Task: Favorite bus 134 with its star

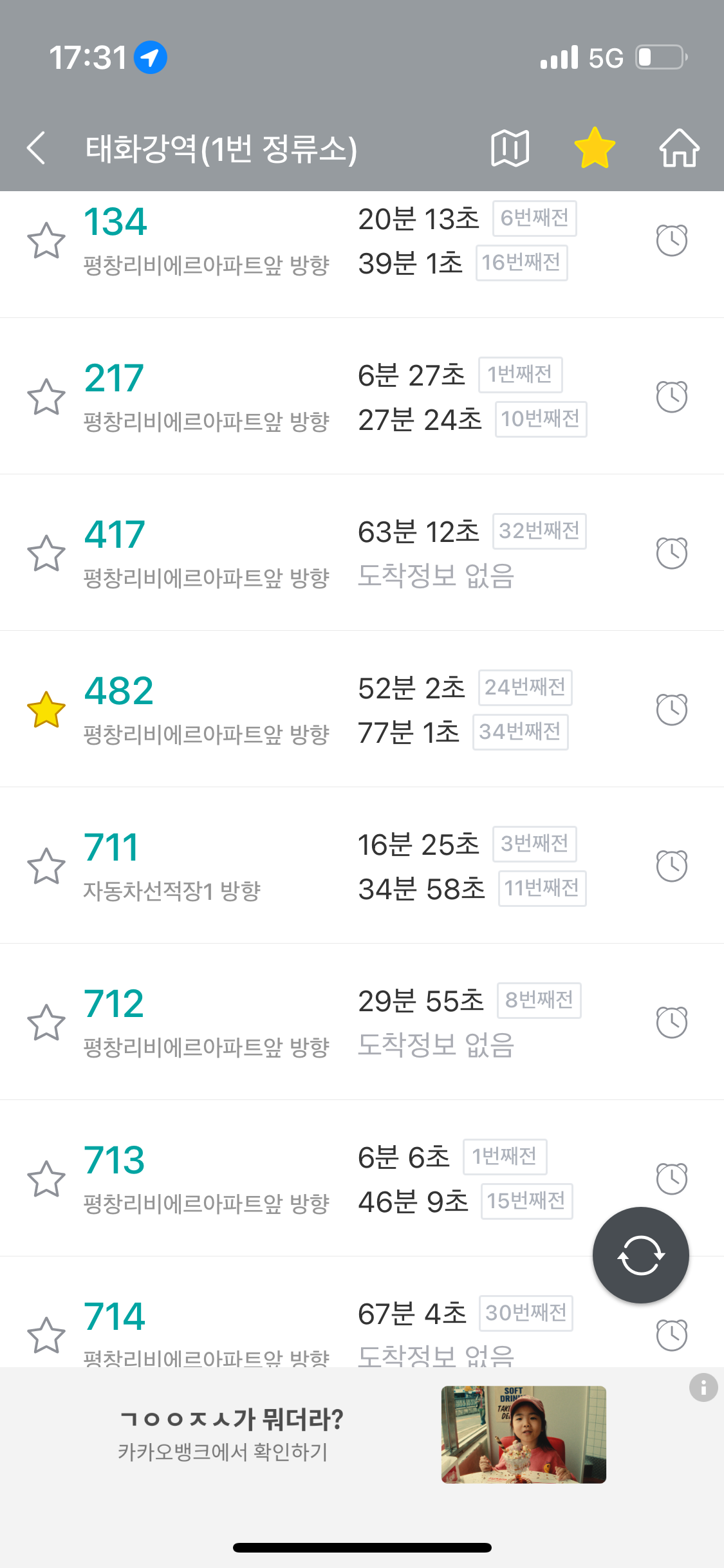Action: click(x=46, y=241)
